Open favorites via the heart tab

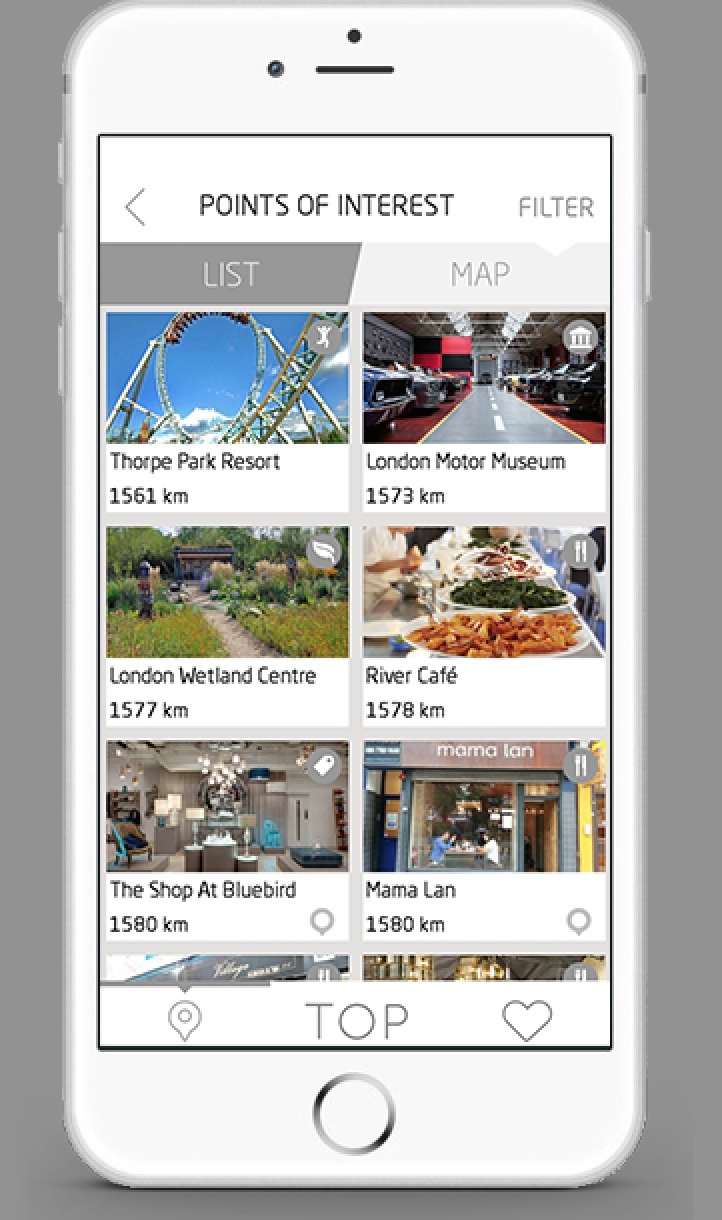527,1020
